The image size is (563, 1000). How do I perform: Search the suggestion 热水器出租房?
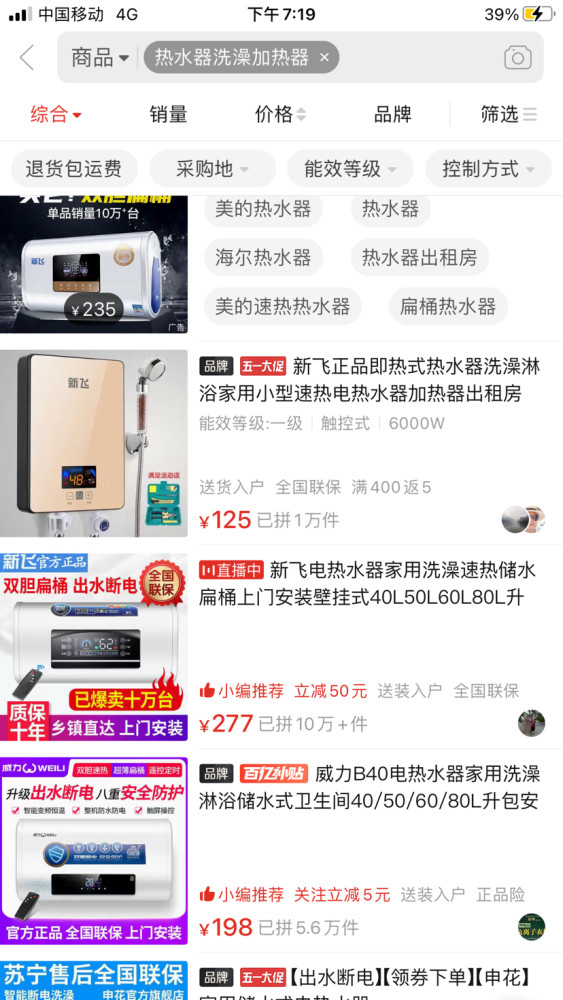tap(420, 258)
